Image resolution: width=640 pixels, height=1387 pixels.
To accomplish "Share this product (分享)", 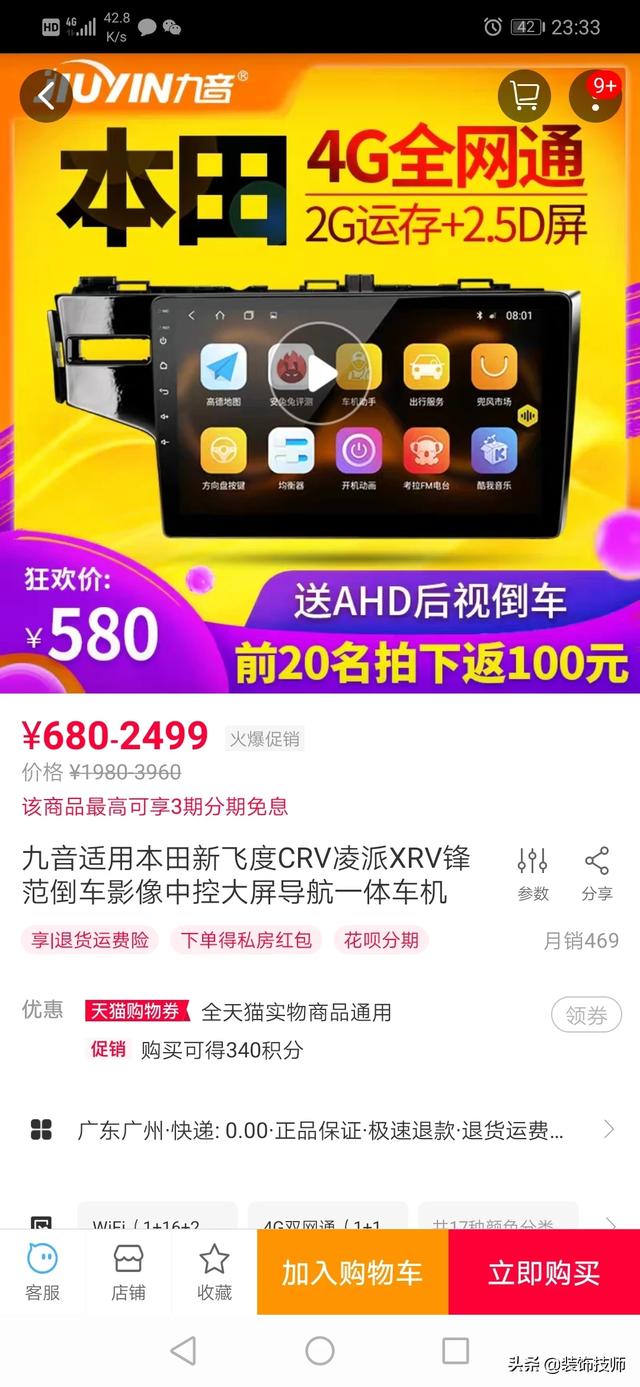I will pyautogui.click(x=597, y=873).
